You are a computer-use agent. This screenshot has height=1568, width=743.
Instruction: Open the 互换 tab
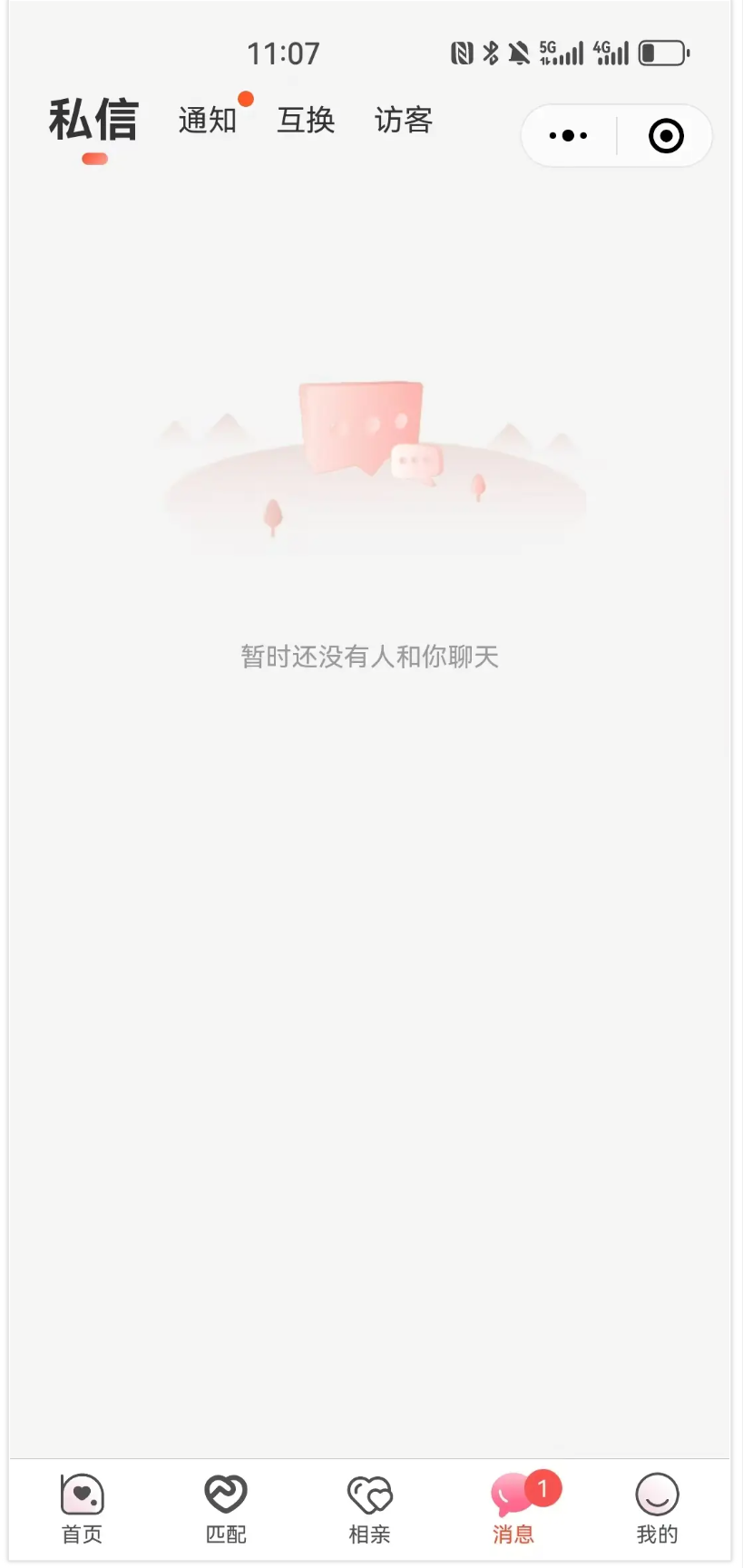click(306, 120)
